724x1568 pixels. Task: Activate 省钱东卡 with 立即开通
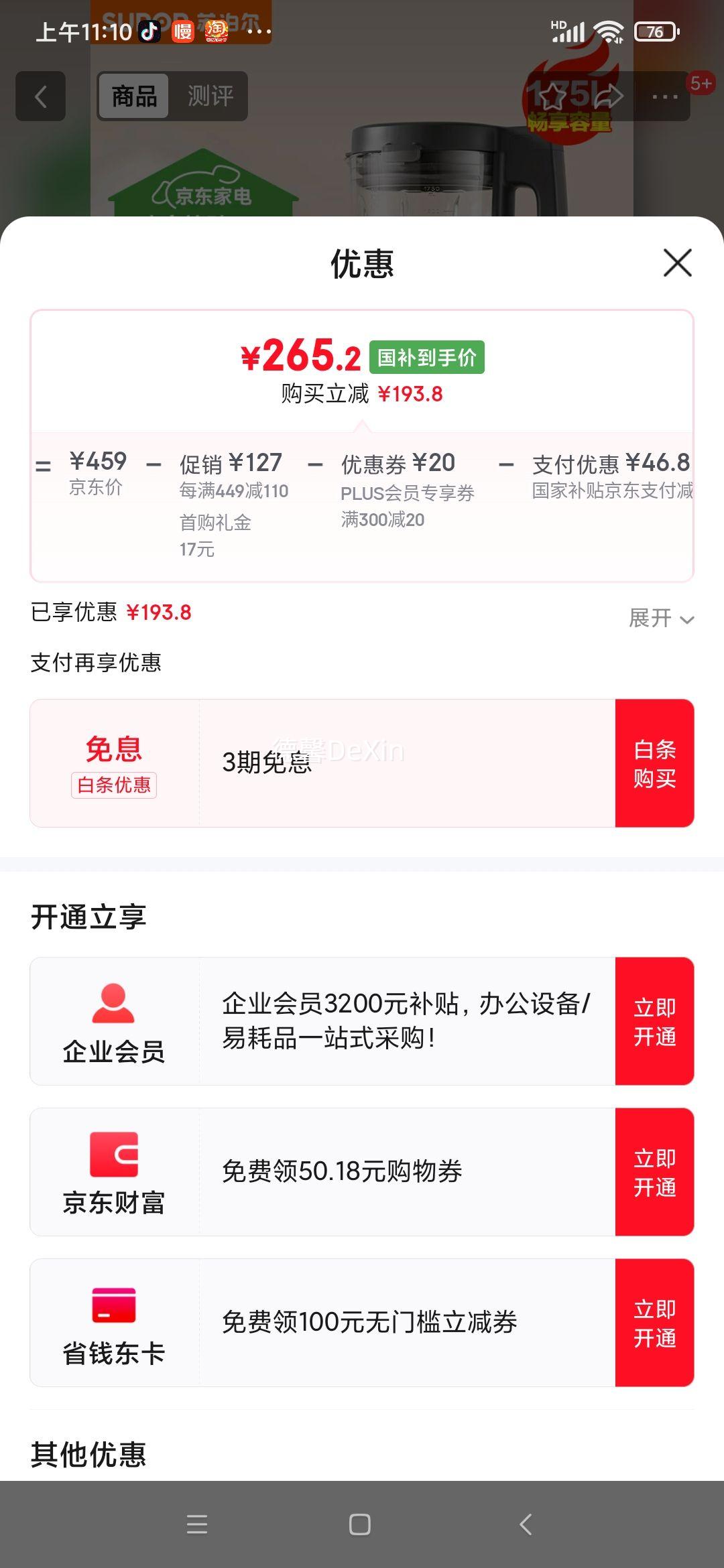point(654,1323)
